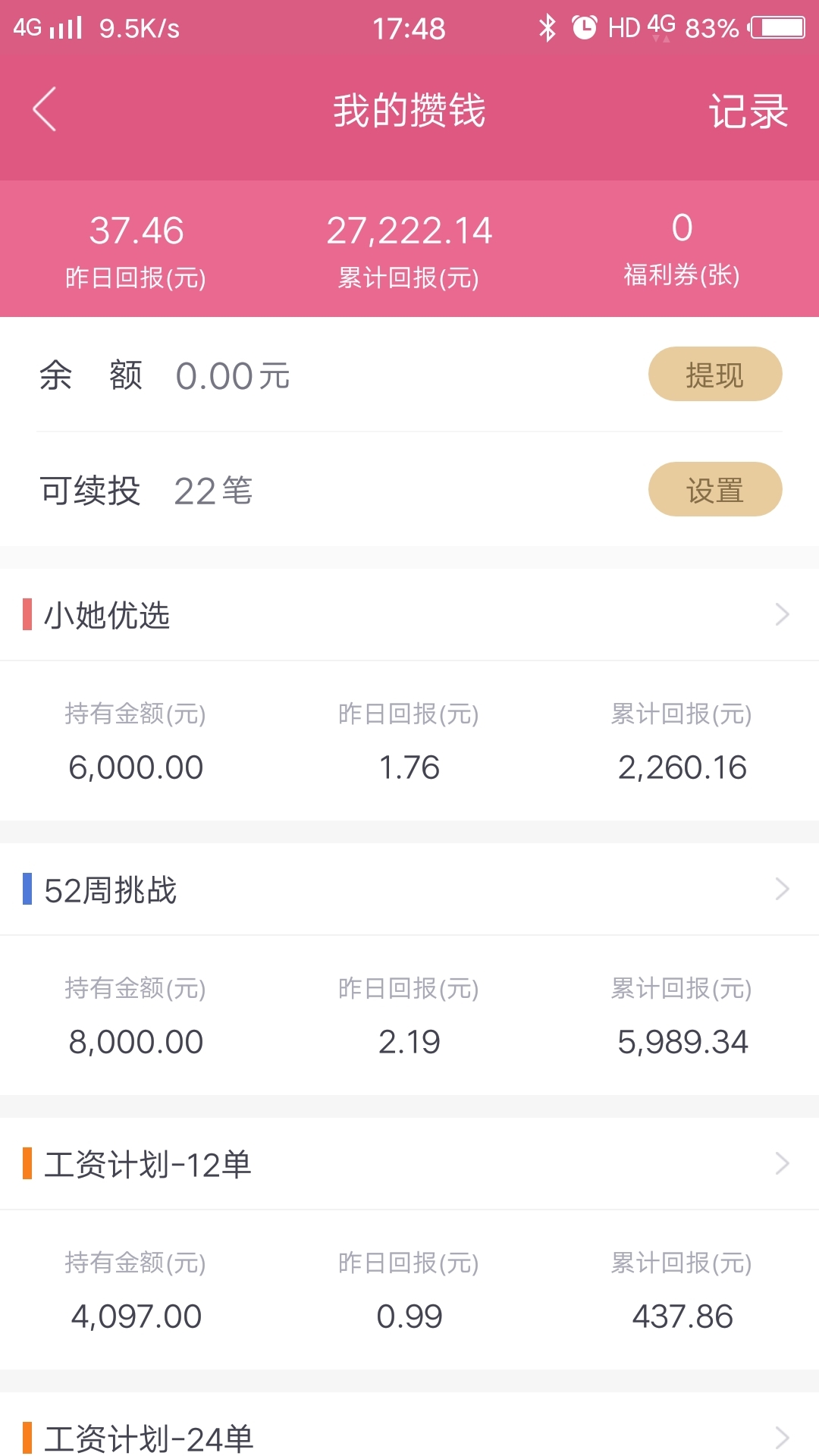Open the 52周挑战 plan details
Viewport: 819px width, 1456px height.
pos(409,890)
